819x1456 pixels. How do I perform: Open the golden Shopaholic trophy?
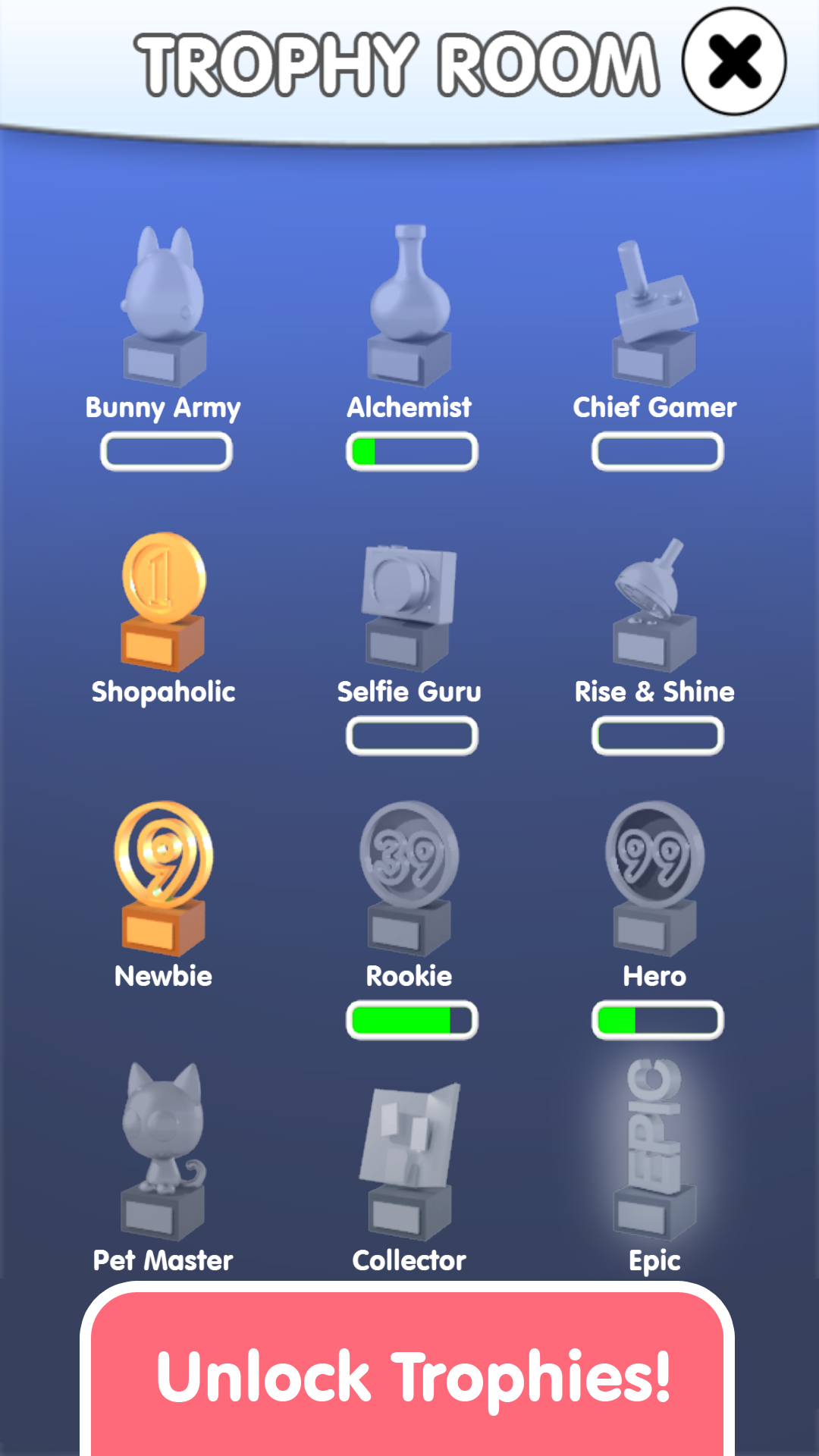coord(163,599)
